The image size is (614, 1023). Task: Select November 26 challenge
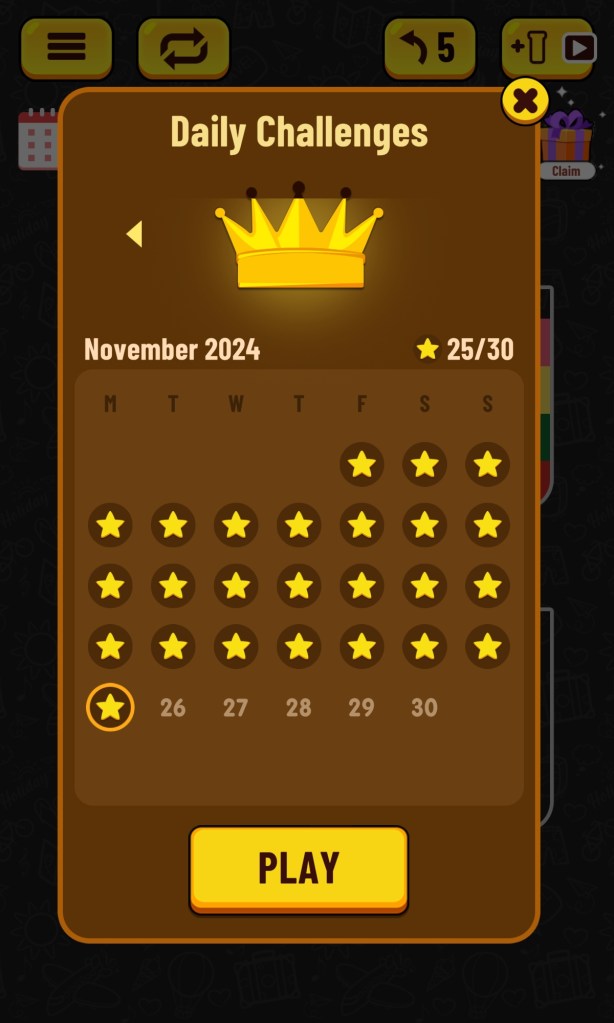[x=173, y=708]
